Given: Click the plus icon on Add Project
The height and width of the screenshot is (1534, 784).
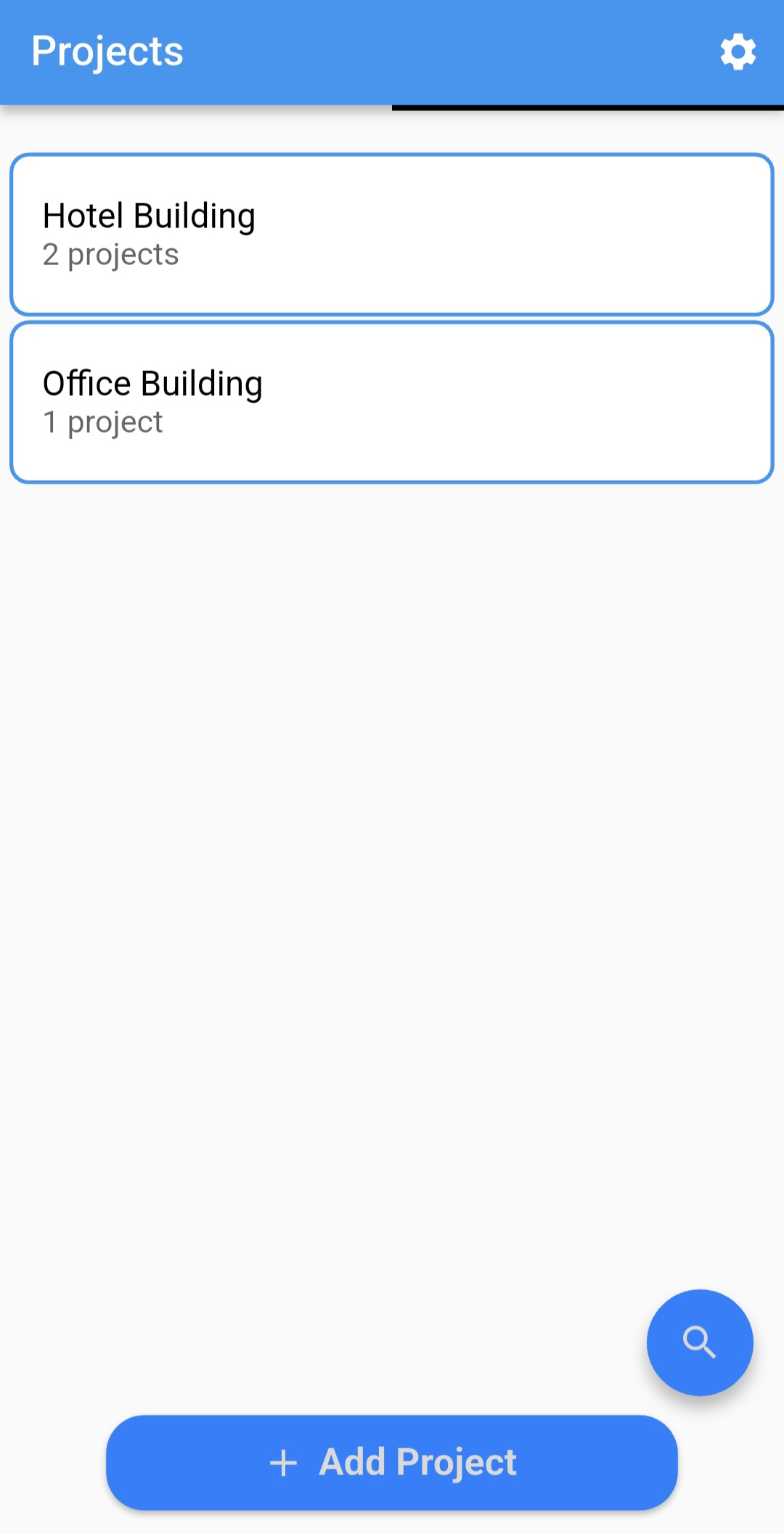Looking at the screenshot, I should pyautogui.click(x=285, y=1462).
